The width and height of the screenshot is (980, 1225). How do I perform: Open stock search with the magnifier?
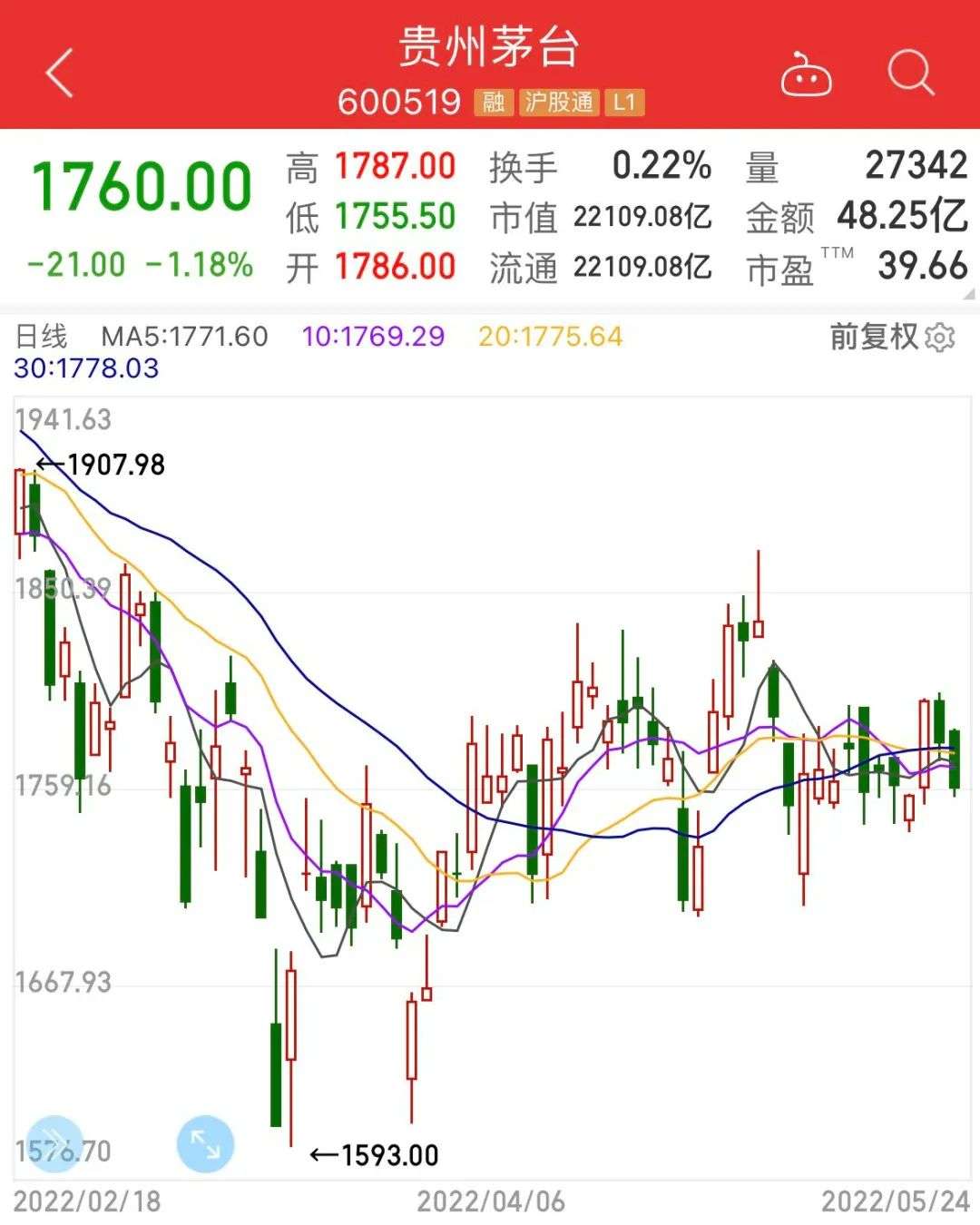point(910,73)
